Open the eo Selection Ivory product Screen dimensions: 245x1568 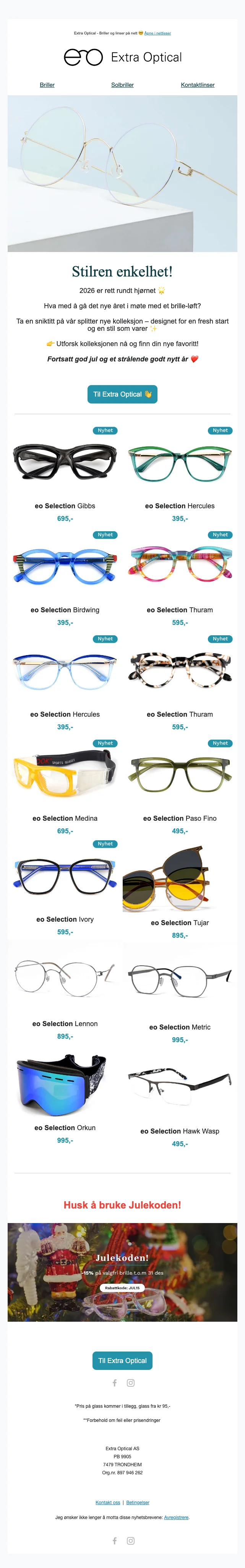(x=65, y=877)
